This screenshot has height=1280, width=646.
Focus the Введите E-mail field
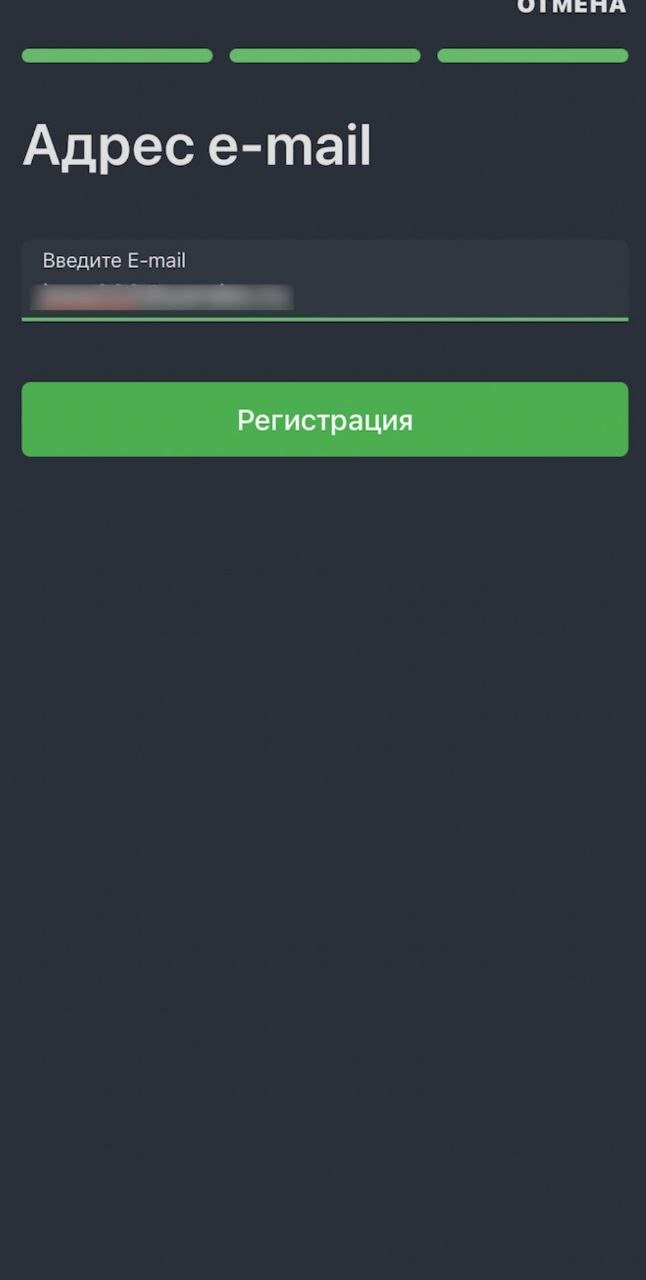coord(324,281)
